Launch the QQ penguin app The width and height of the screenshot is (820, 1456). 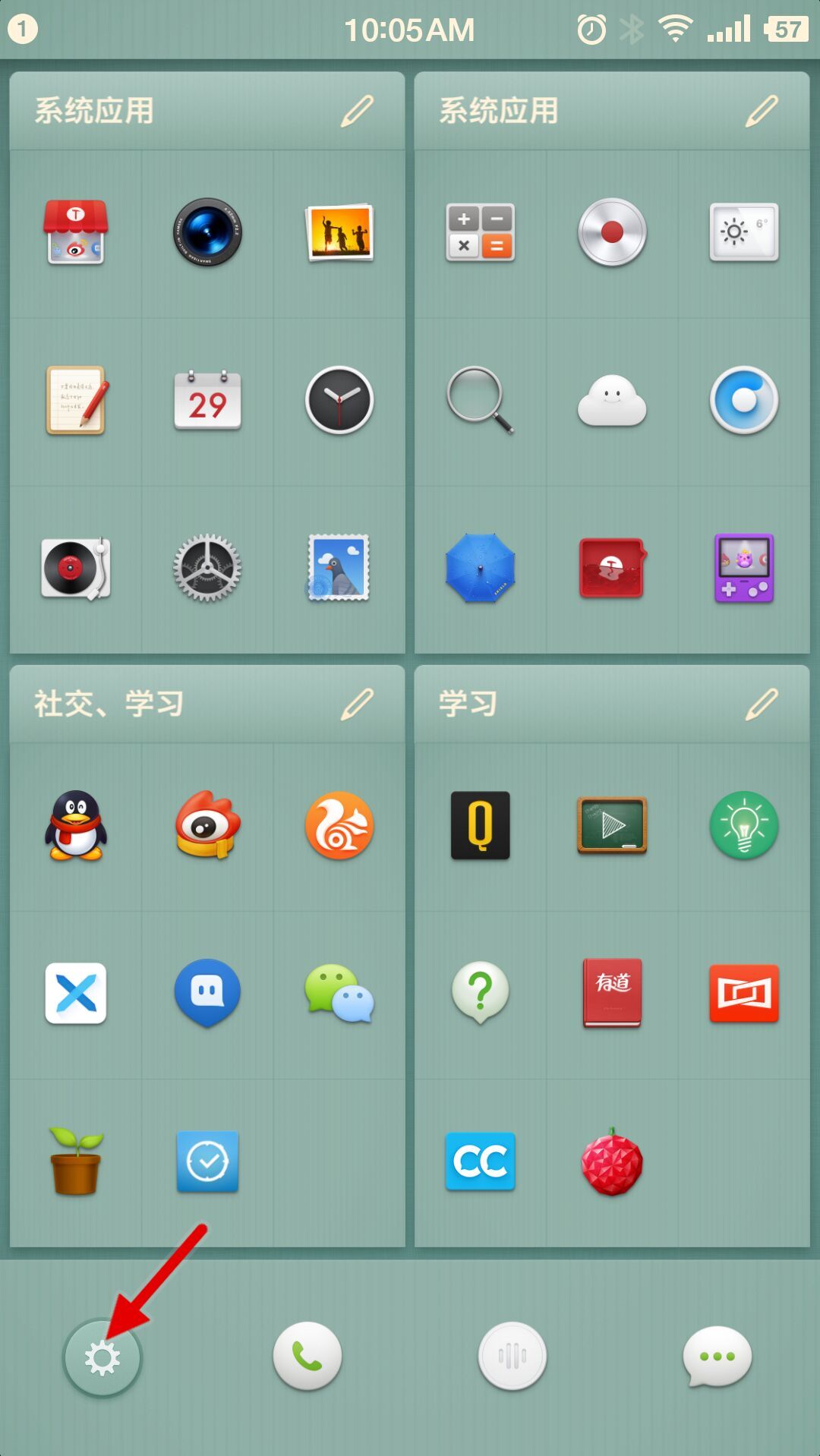75,826
